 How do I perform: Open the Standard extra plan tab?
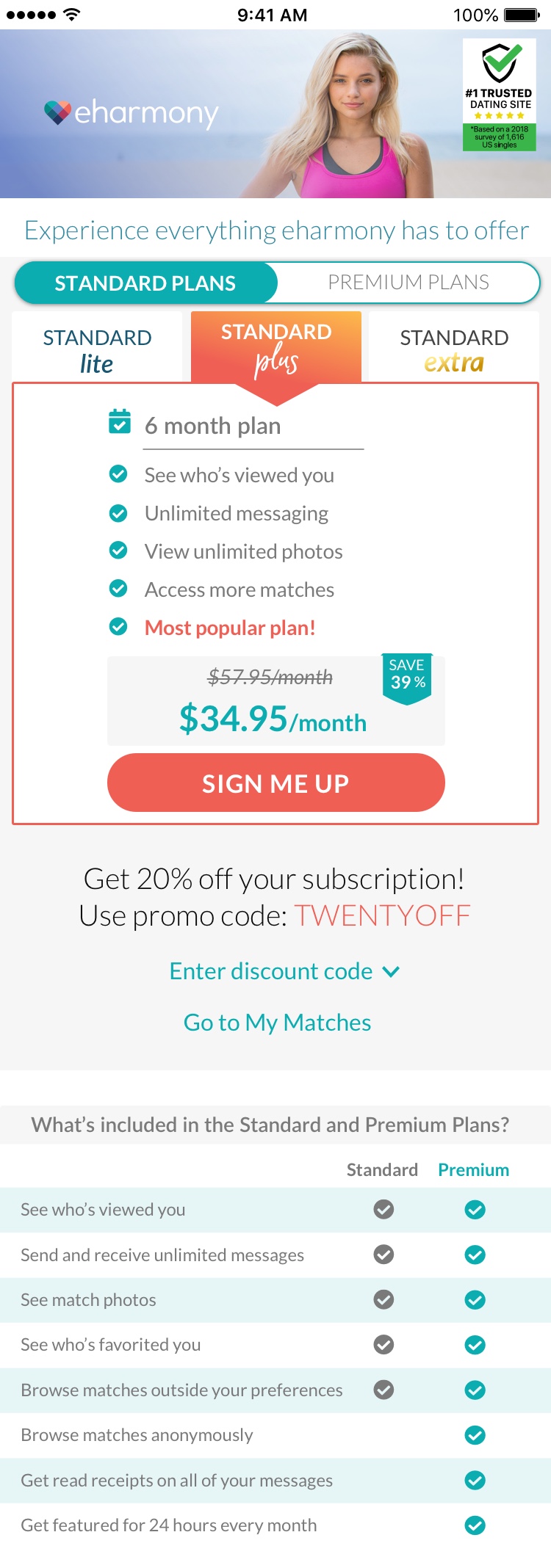tap(454, 349)
